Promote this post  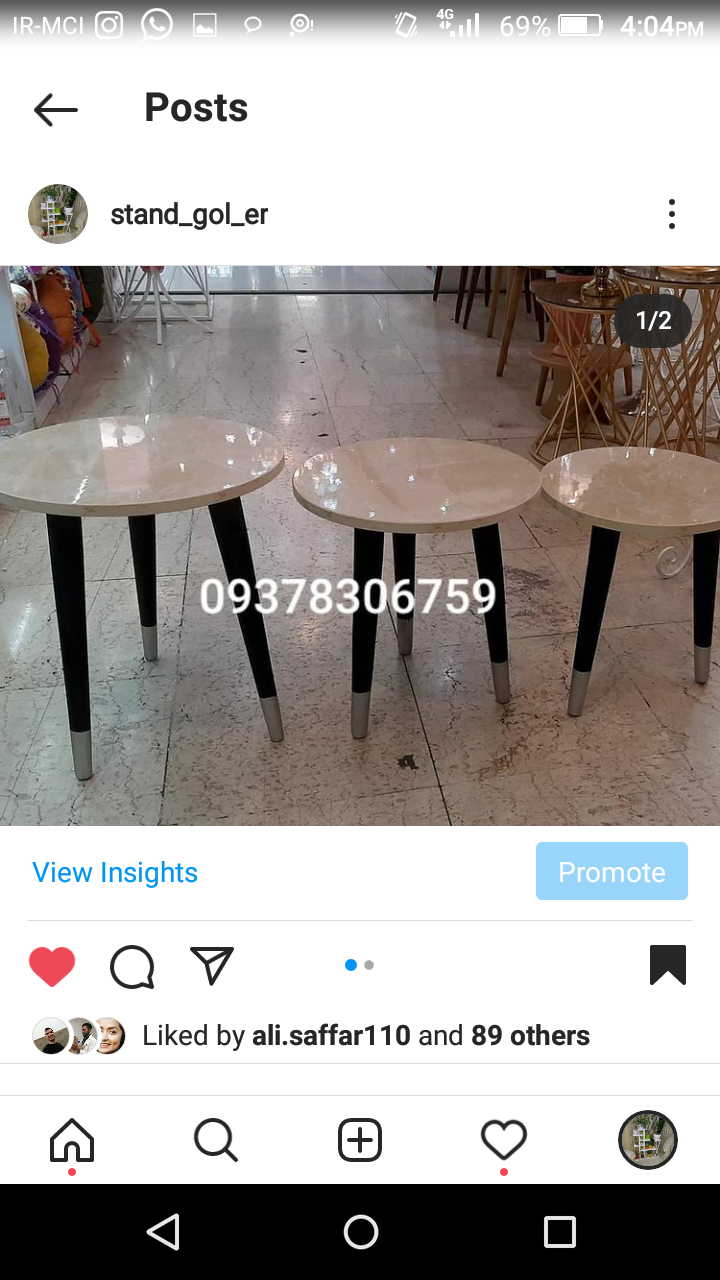point(611,872)
